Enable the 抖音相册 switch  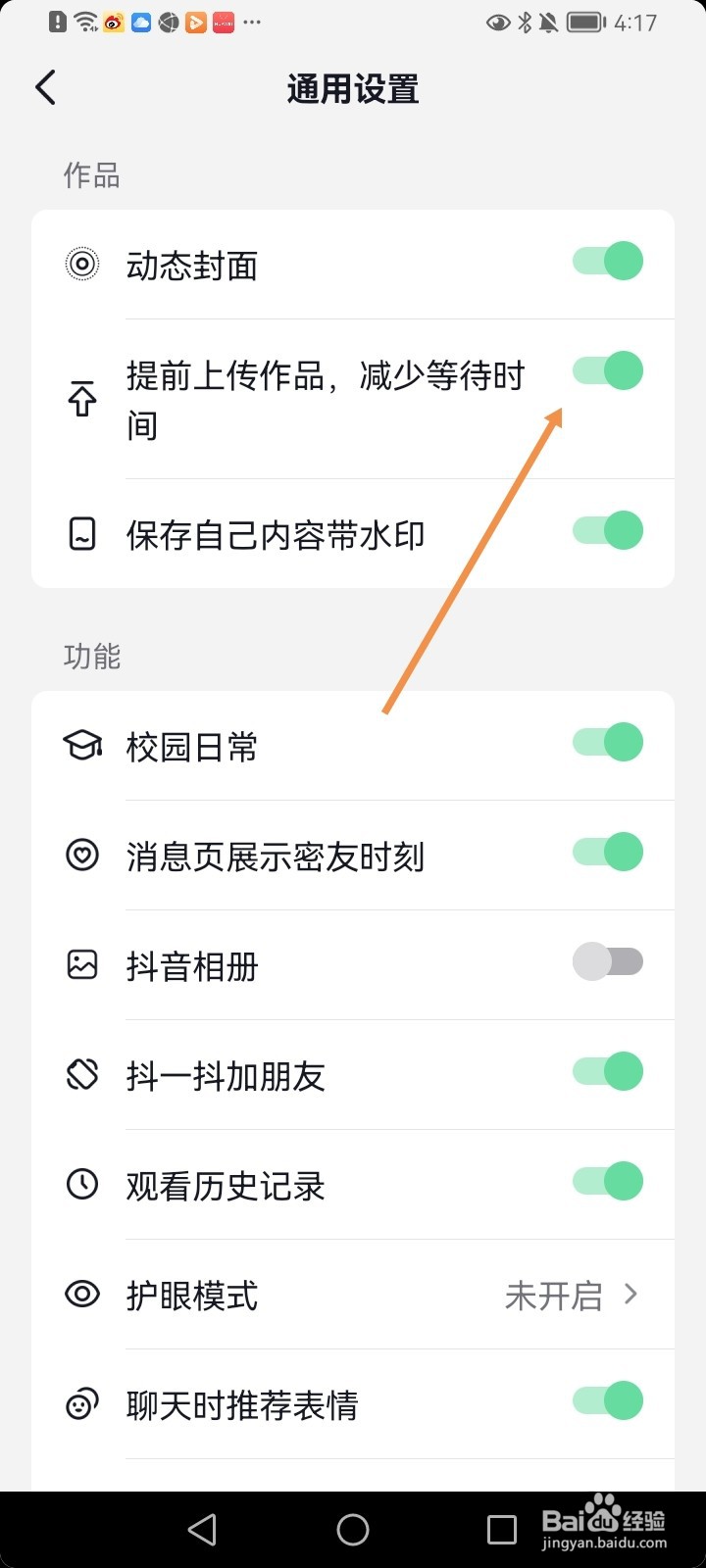pyautogui.click(x=607, y=961)
